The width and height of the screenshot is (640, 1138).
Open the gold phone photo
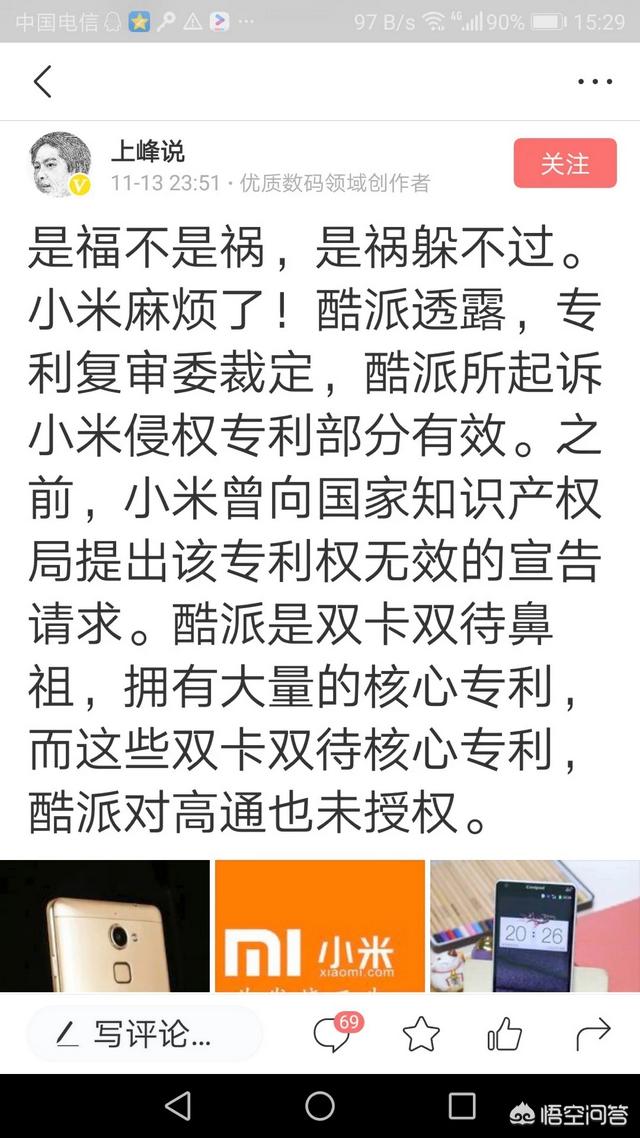point(105,925)
